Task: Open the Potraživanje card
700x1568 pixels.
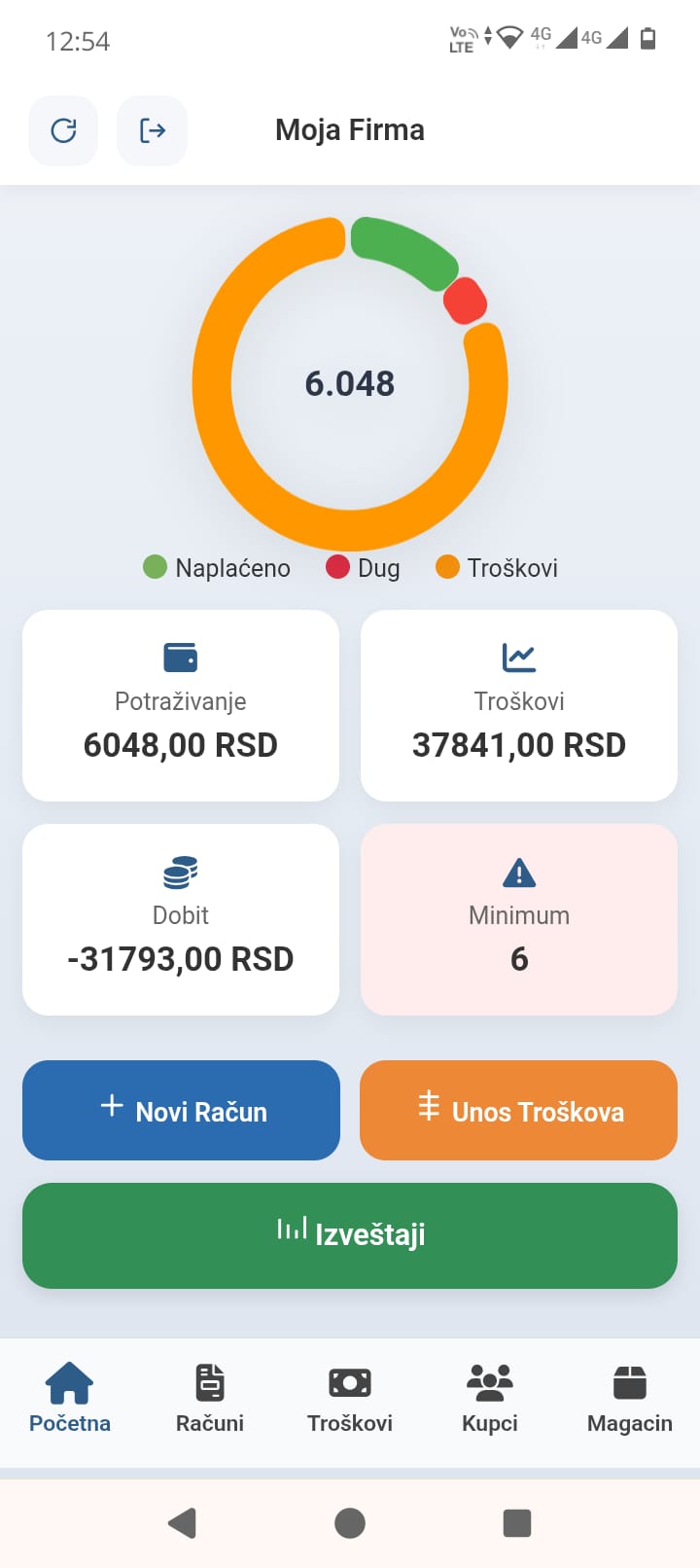Action: [x=181, y=705]
